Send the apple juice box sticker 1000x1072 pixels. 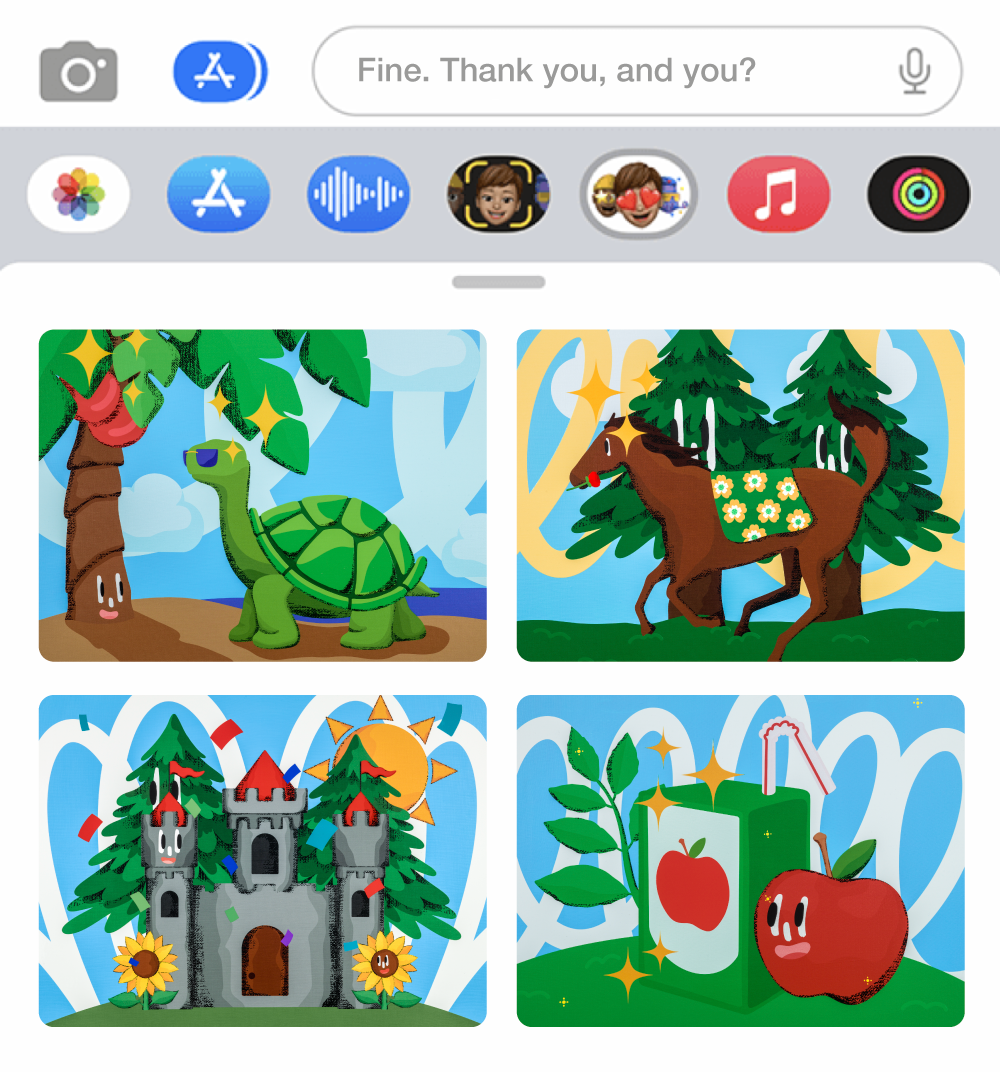coord(741,861)
